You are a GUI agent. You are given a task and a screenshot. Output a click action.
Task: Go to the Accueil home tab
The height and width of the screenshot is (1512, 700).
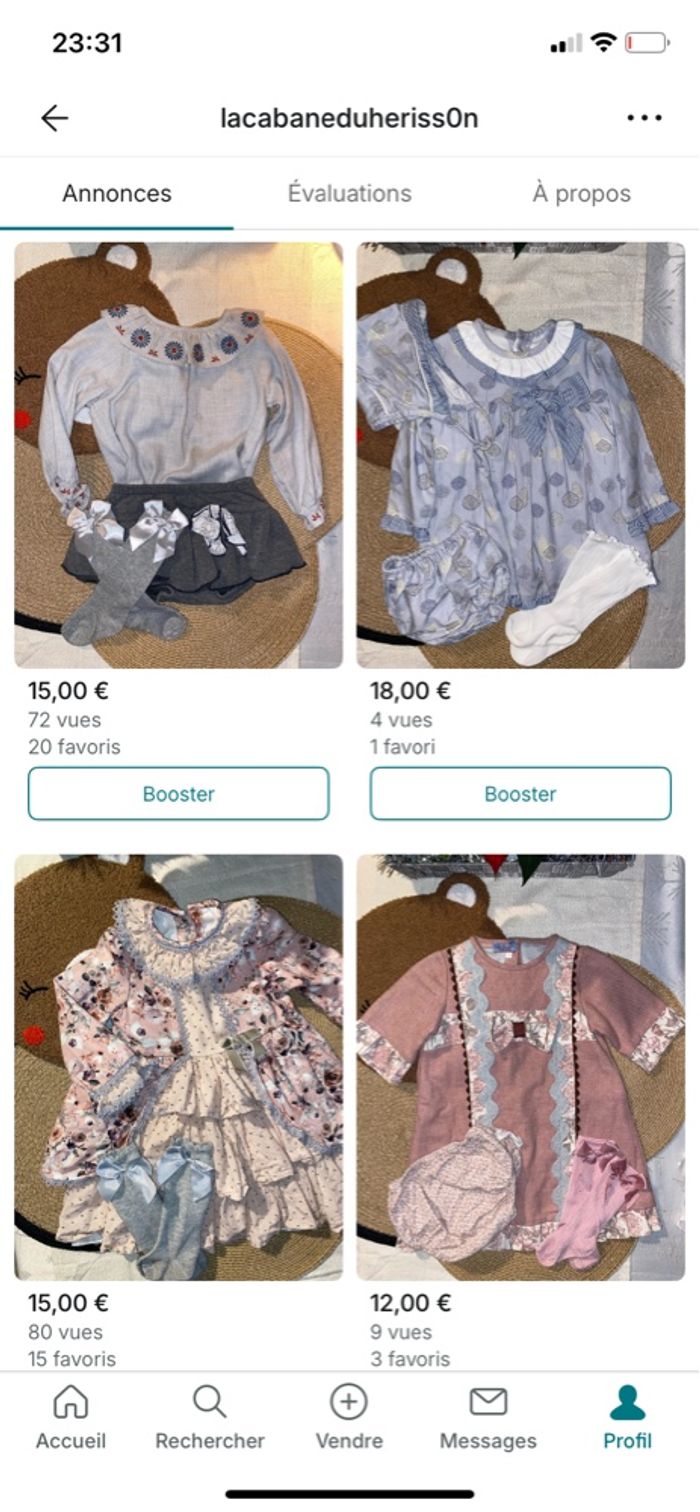point(71,1418)
